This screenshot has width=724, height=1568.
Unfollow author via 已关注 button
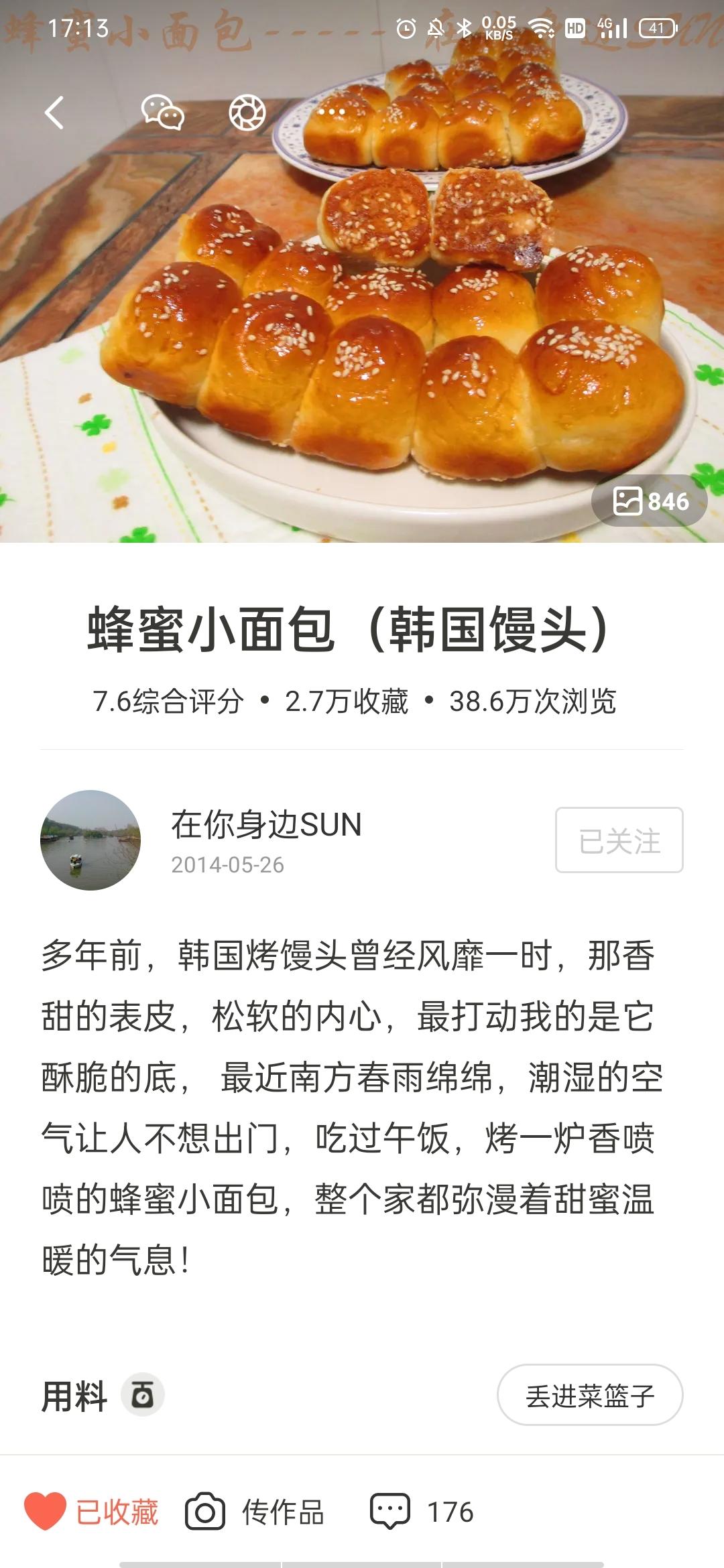[619, 840]
